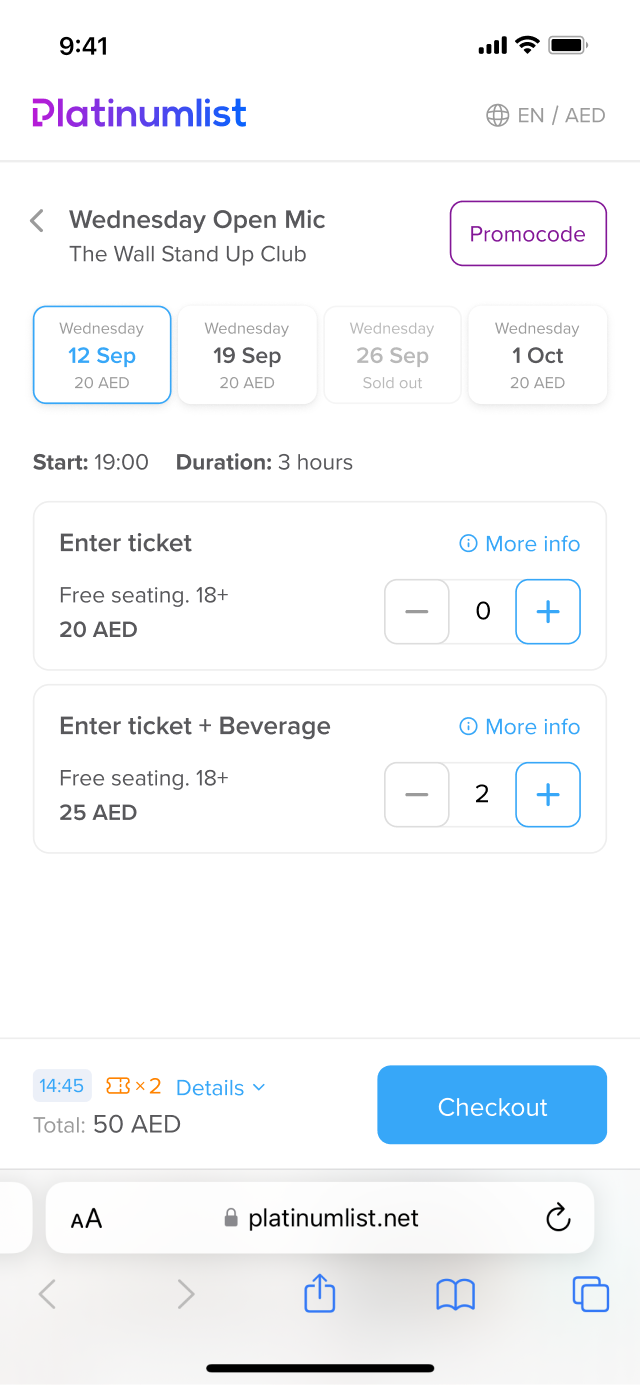Go back using the arrow beside Wednesday Open Mic
Image resolution: width=640 pixels, height=1385 pixels.
click(x=37, y=221)
